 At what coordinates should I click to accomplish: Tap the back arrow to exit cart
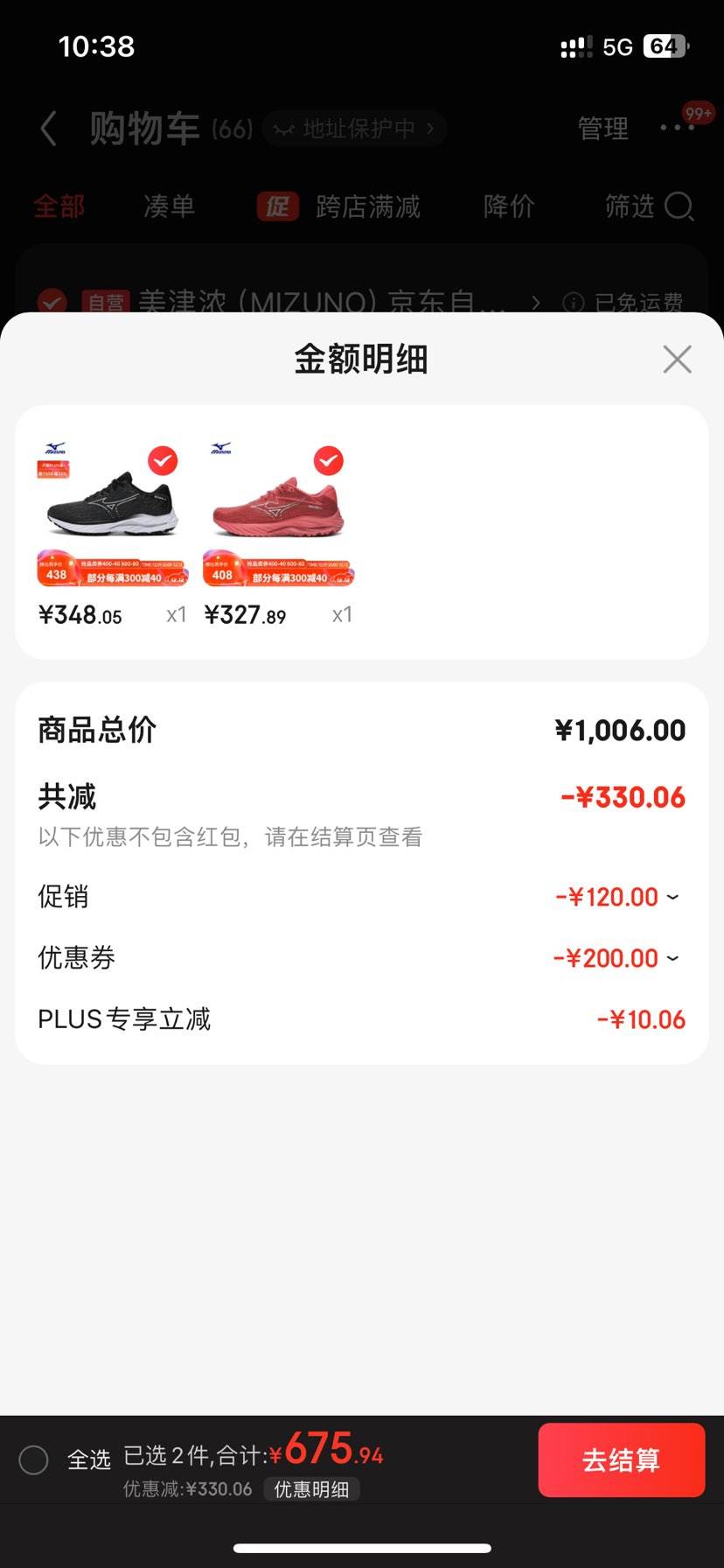[48, 128]
